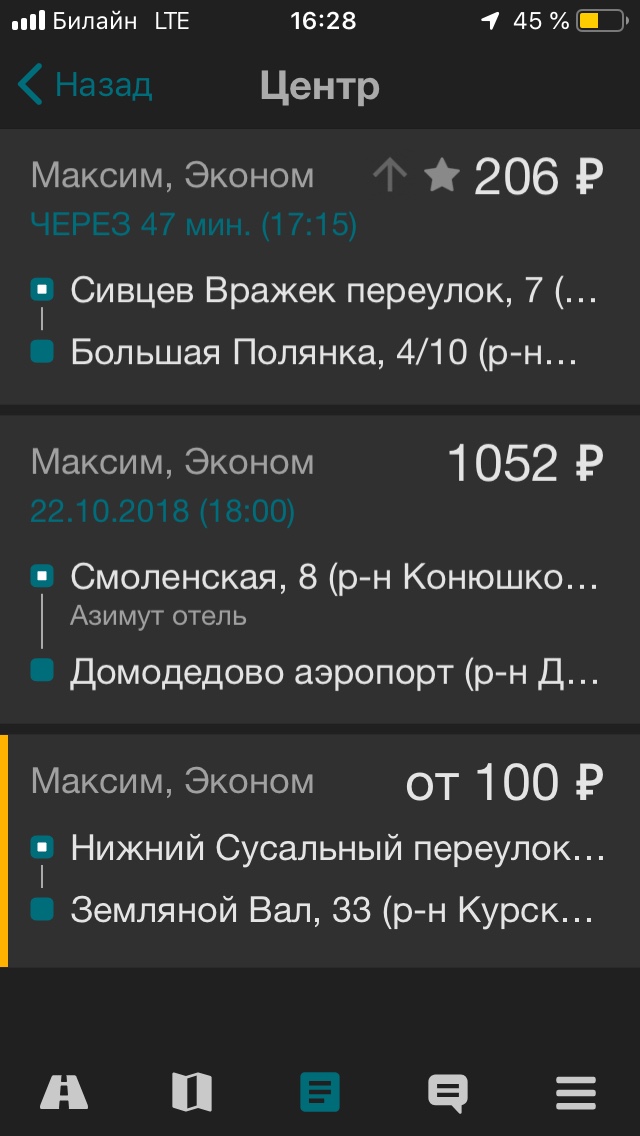Open the 206 ₽ order from Сивцев Вражек
The height and width of the screenshot is (1136, 640).
point(320,267)
